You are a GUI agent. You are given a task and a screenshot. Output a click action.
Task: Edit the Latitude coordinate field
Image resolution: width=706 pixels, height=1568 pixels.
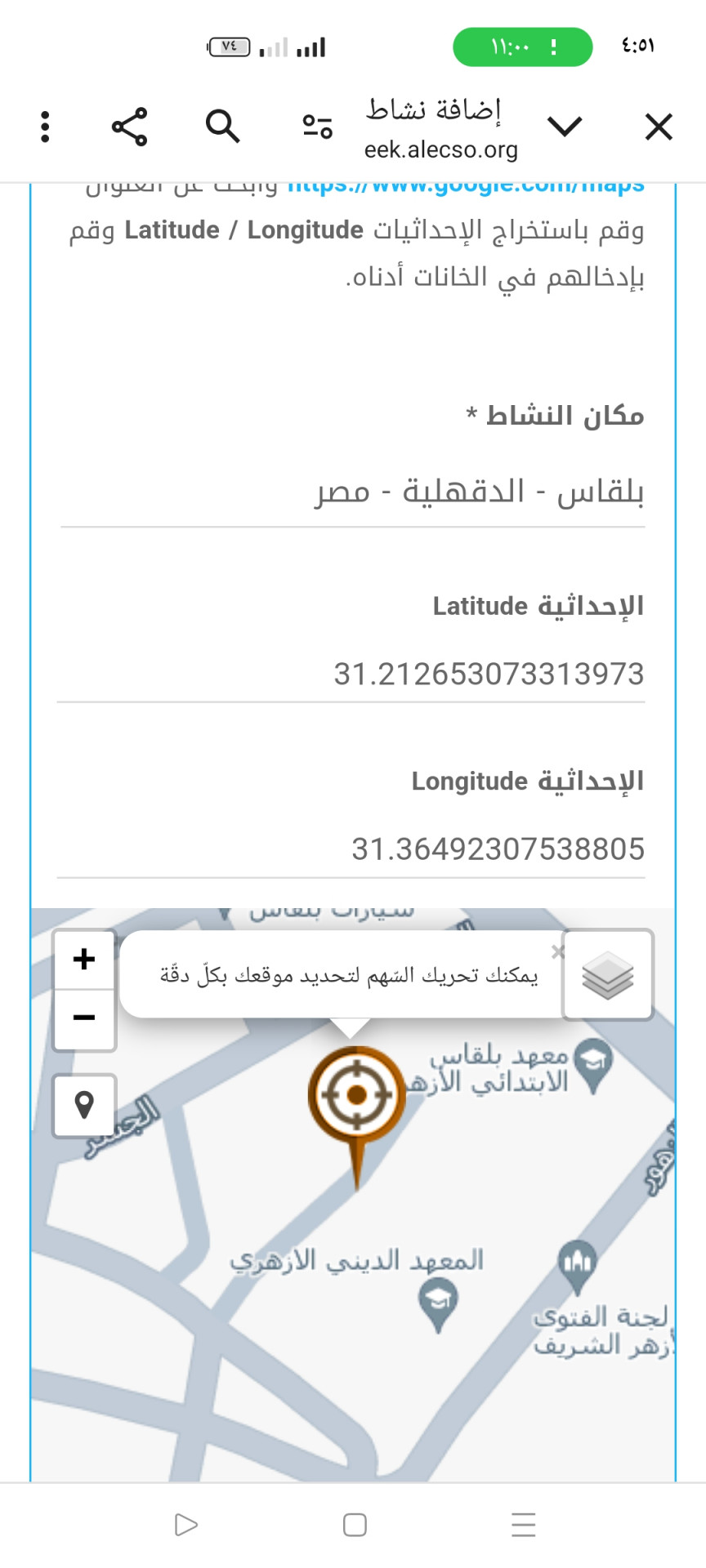[351, 675]
